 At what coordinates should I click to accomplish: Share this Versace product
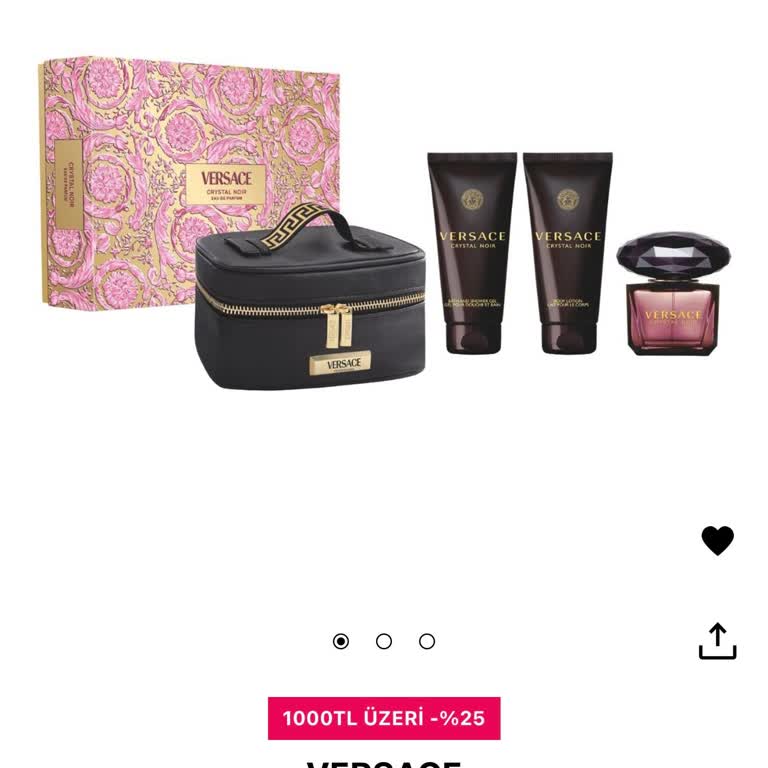(717, 642)
